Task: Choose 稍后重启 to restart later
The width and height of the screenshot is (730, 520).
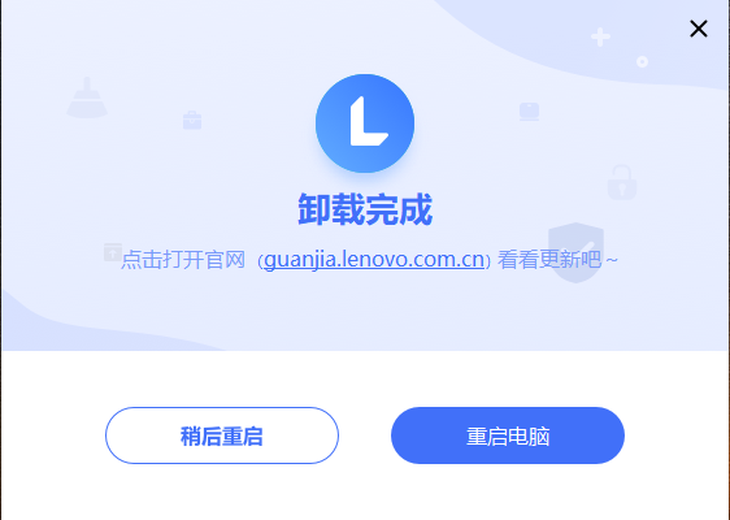Action: click(222, 436)
